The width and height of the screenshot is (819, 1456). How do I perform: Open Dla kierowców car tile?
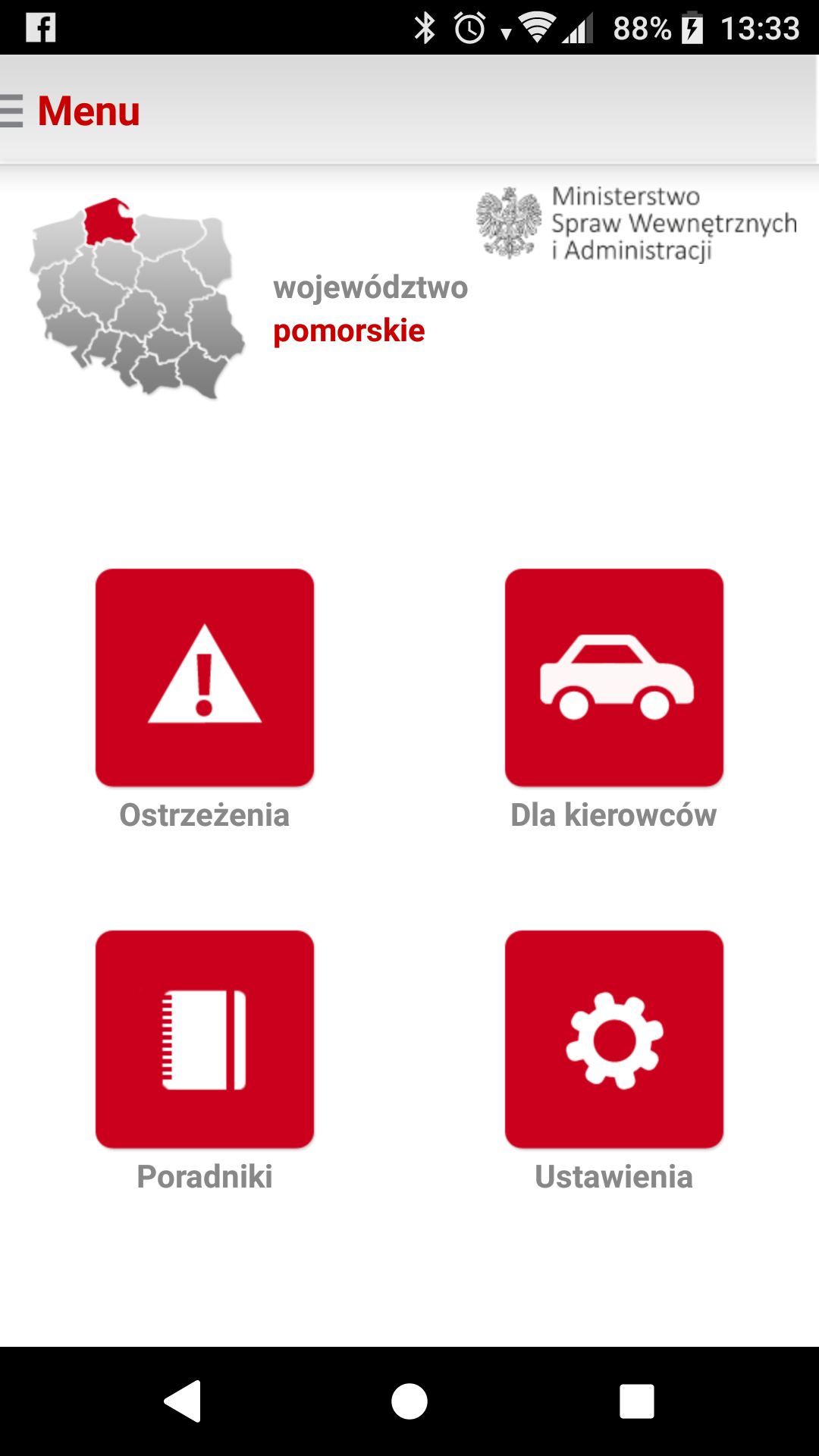tap(614, 677)
